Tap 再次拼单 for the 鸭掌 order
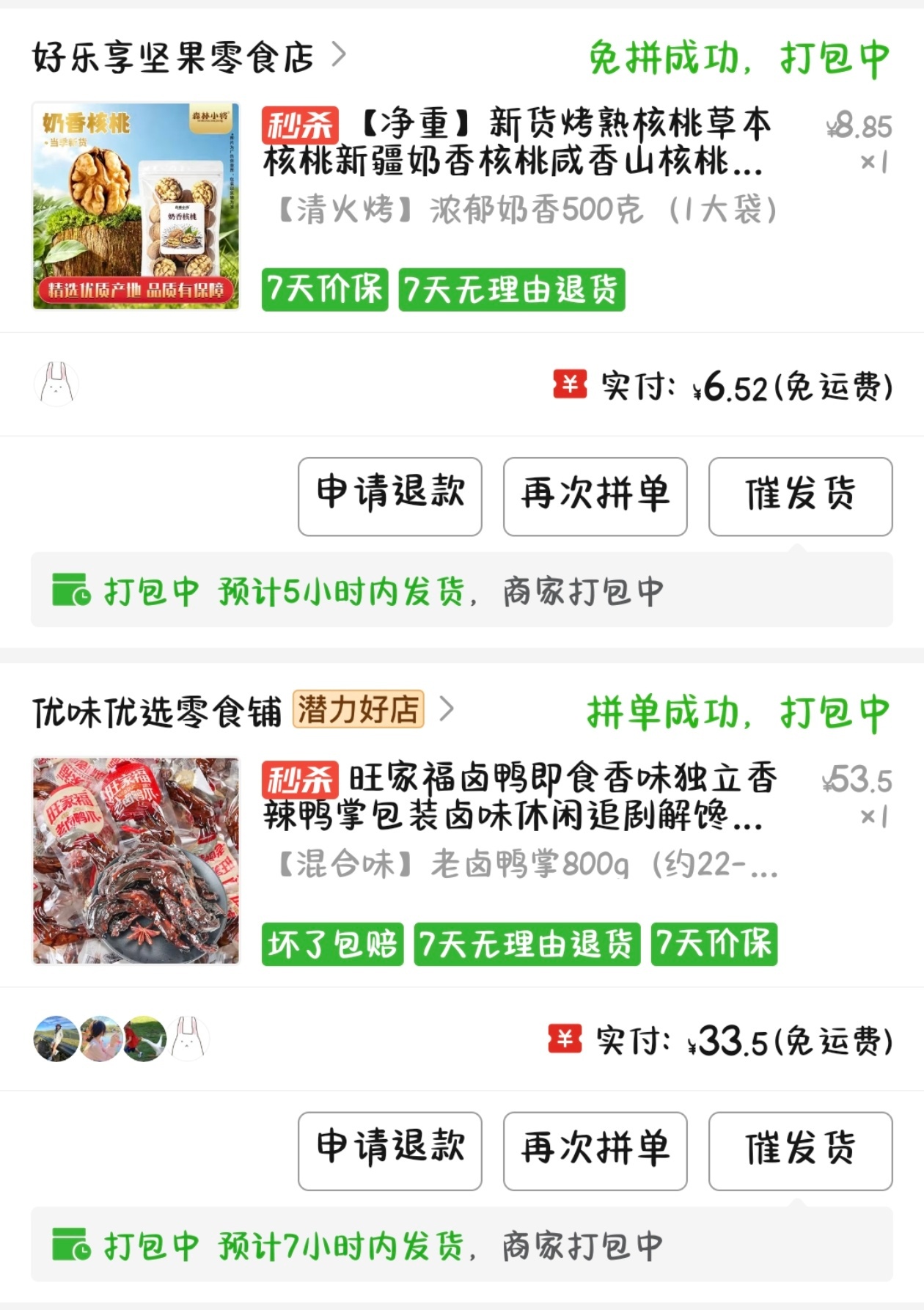Viewport: 924px width, 1310px height. [595, 1151]
